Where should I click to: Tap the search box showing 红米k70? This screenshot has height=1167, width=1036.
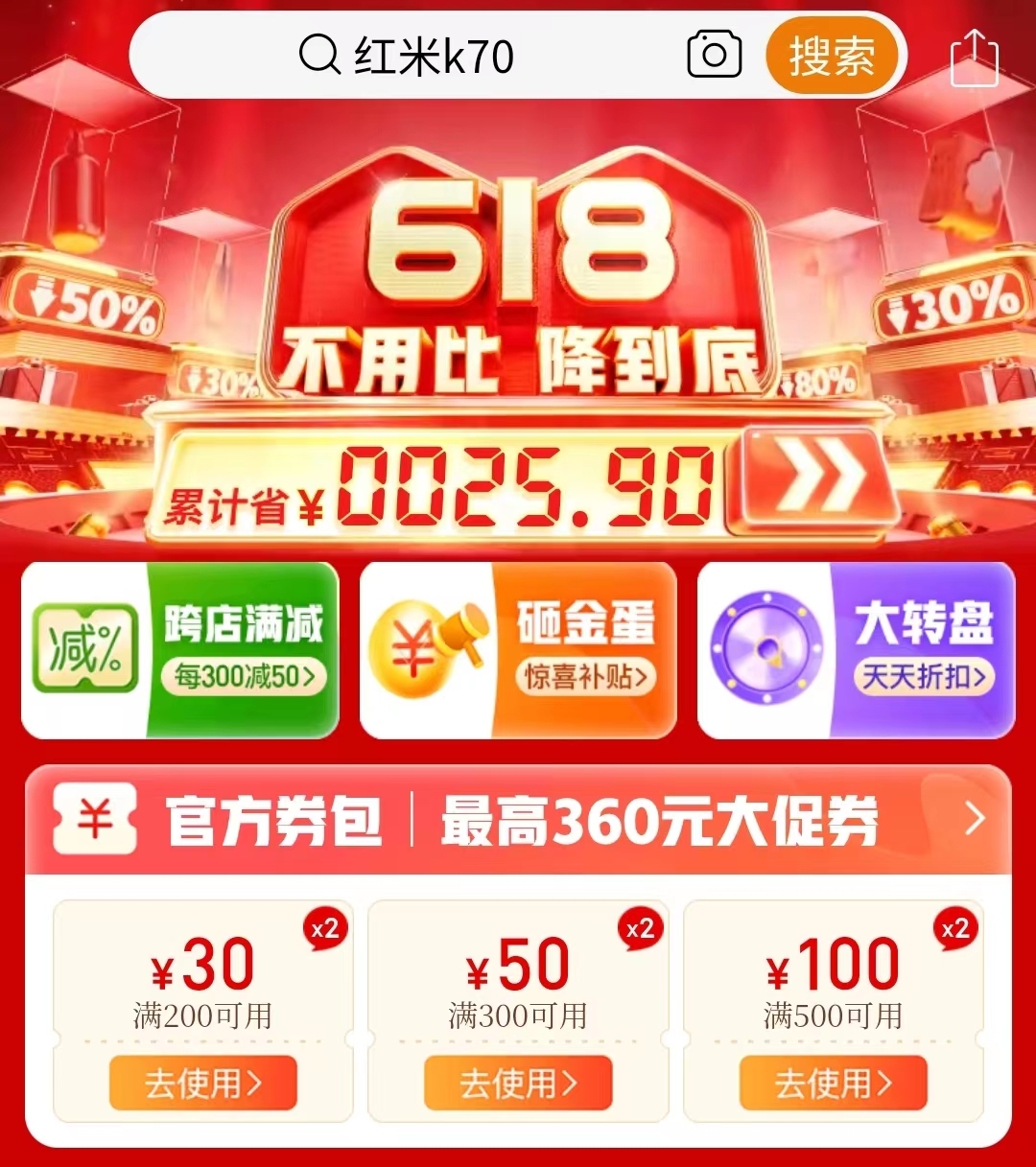(x=432, y=56)
